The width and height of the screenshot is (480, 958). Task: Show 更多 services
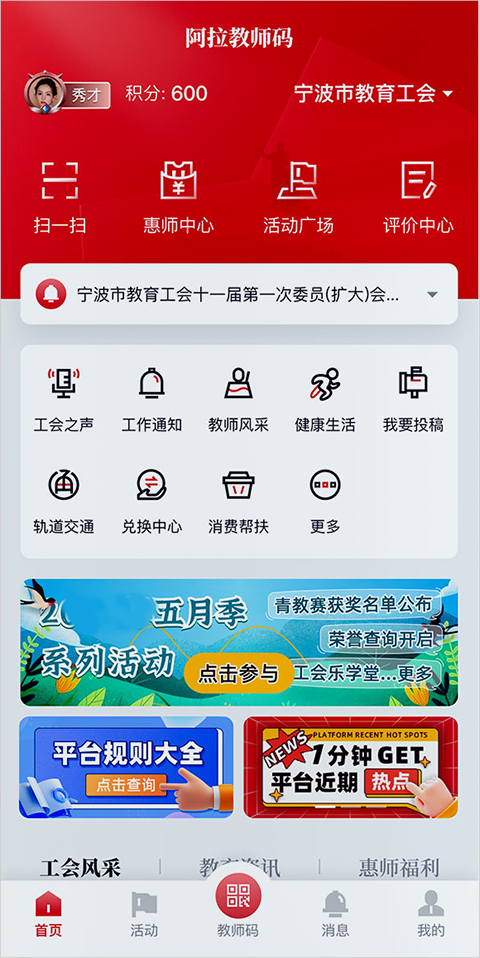pos(325,502)
